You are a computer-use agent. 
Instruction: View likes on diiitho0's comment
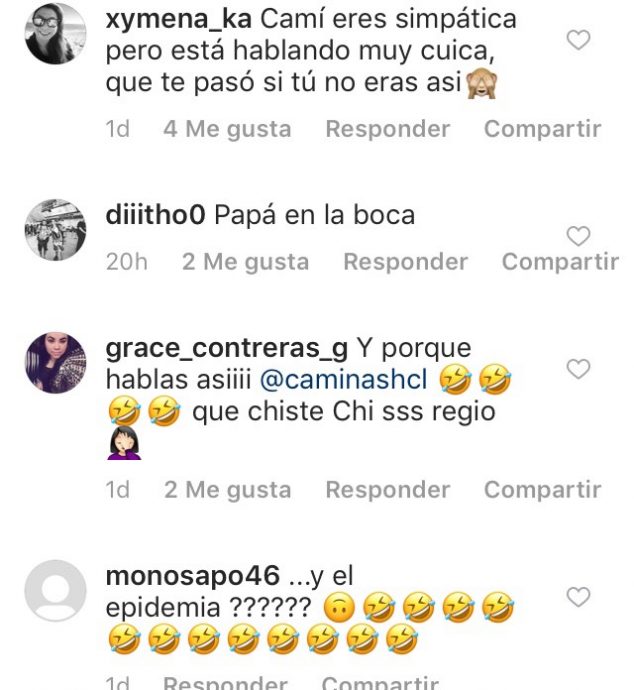(245, 262)
